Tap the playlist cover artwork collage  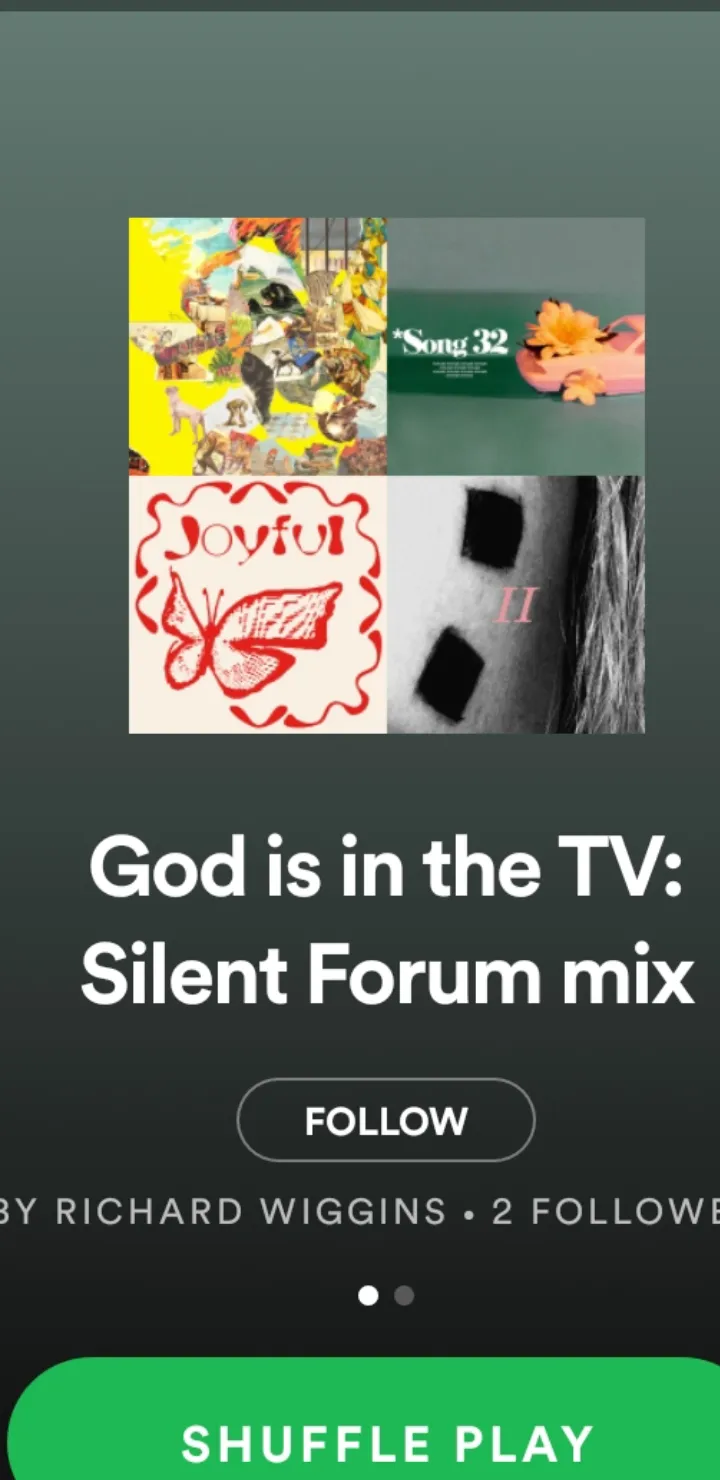[x=386, y=475]
